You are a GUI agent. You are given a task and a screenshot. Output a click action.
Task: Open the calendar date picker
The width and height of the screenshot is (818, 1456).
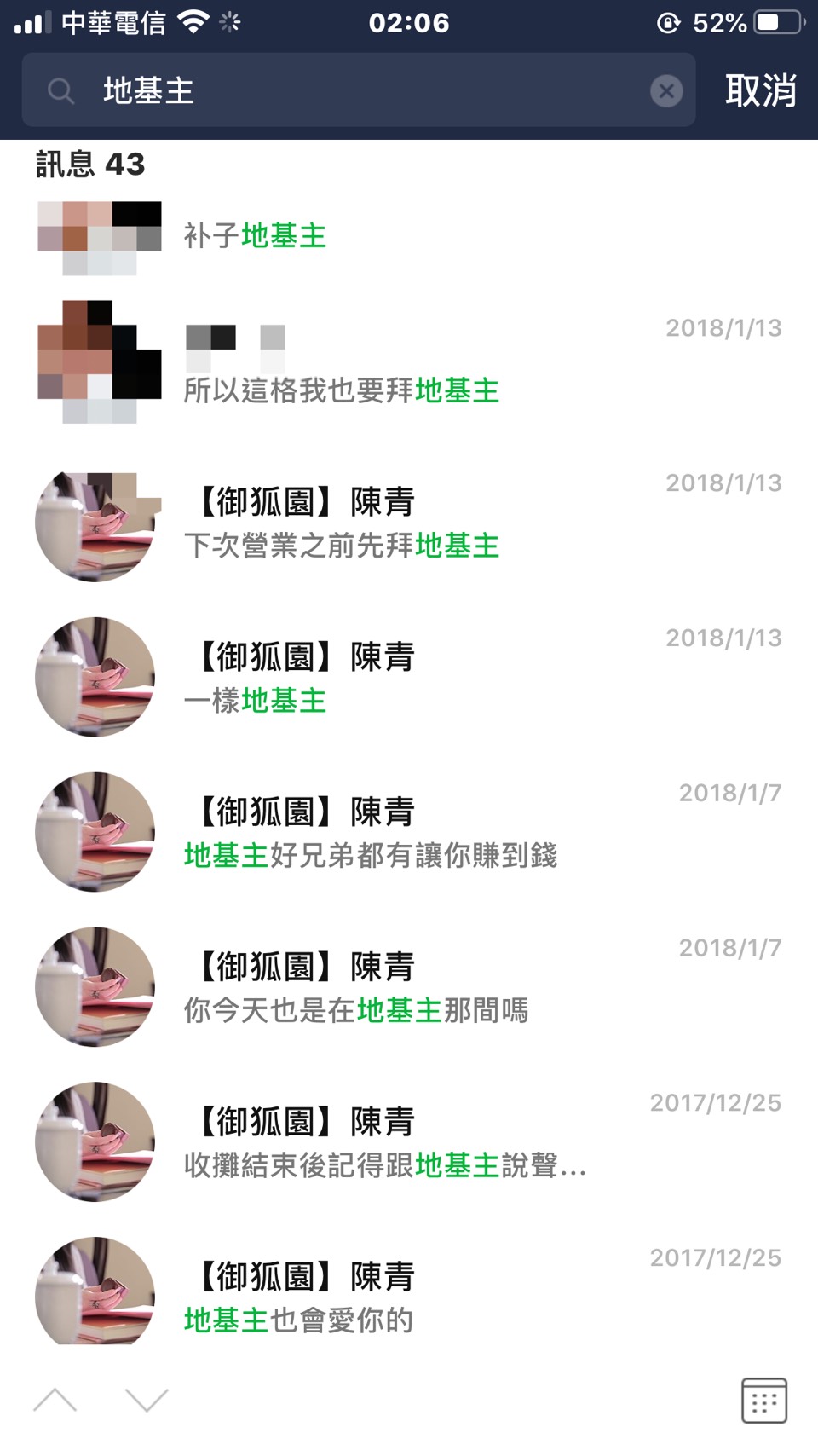pyautogui.click(x=763, y=1400)
